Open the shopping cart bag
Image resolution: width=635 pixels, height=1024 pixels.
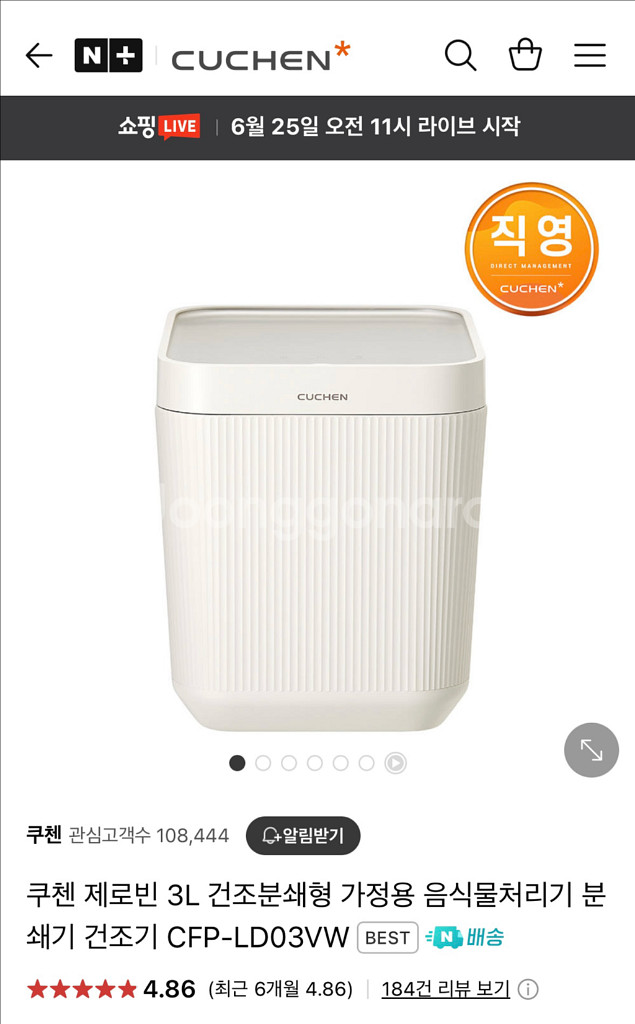(x=525, y=55)
